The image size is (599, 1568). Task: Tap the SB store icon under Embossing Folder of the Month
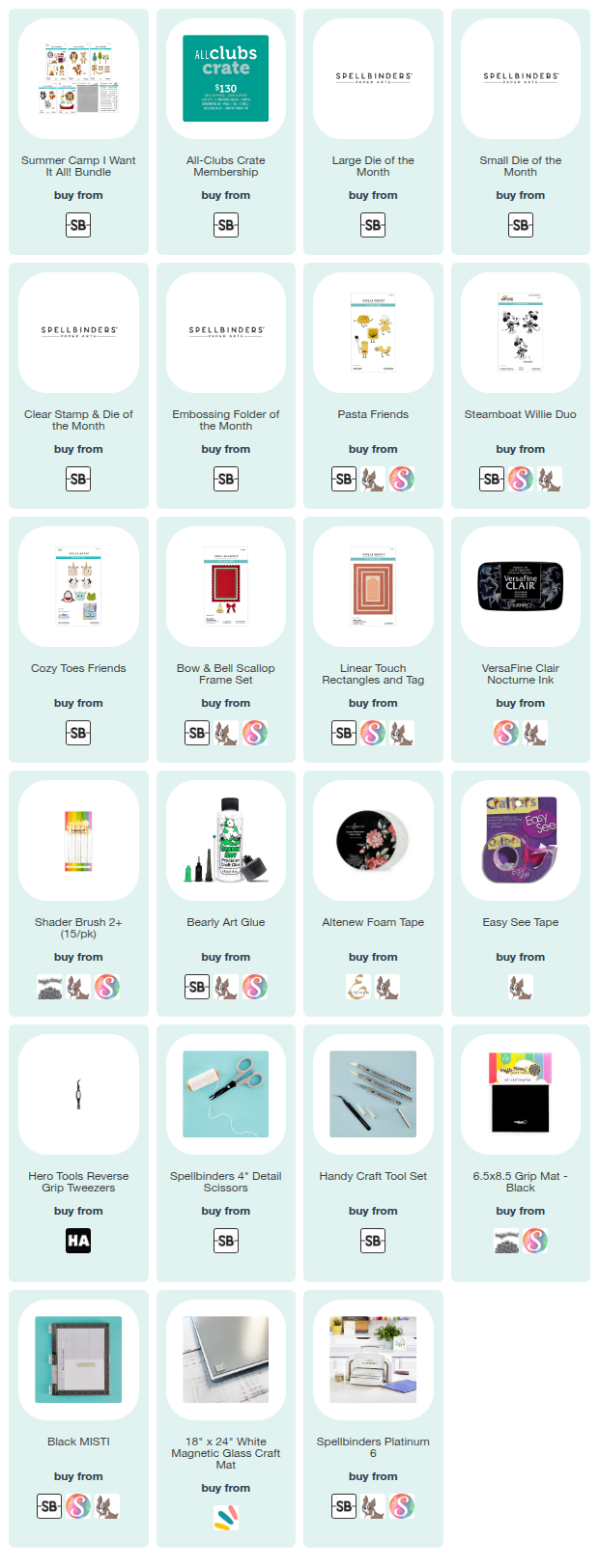225,479
